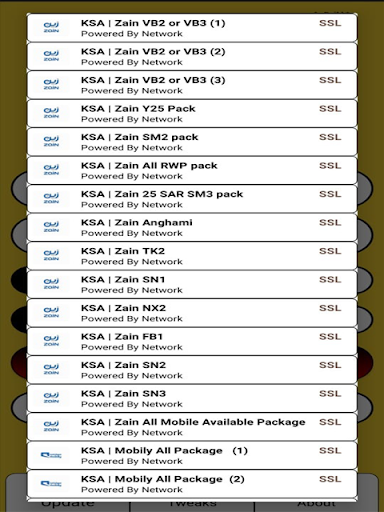This screenshot has height=512, width=384.
Task: Choose the Zain SN2 entry
Action: click(192, 370)
